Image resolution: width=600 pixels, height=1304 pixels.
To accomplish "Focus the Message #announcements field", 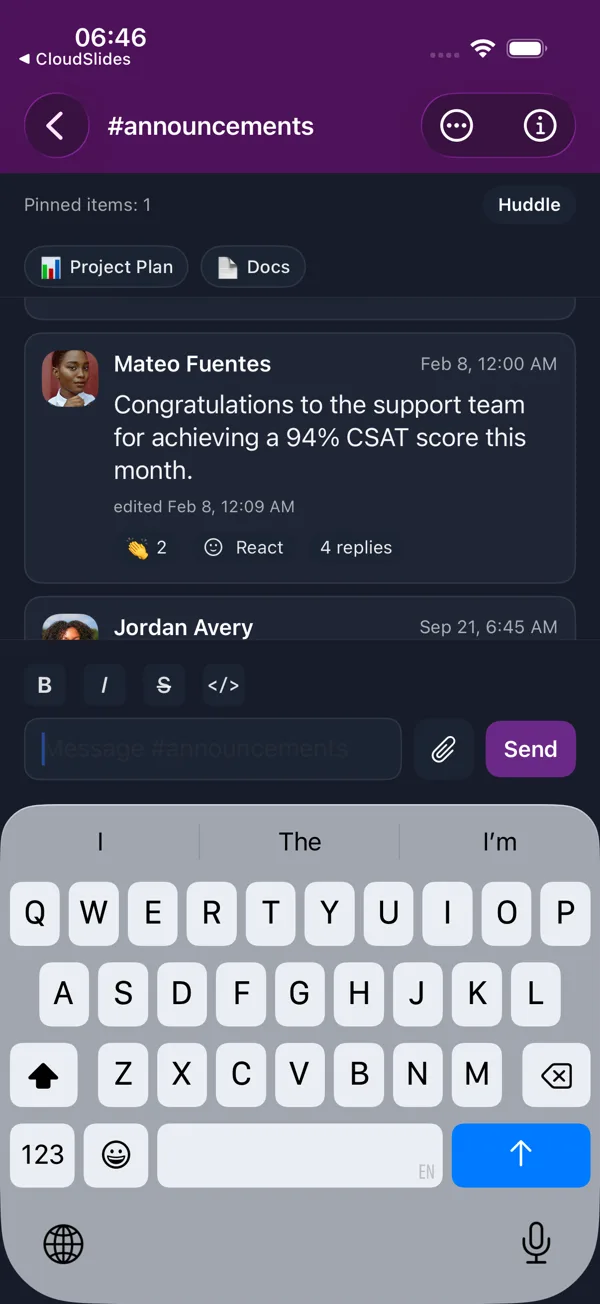I will 213,749.
